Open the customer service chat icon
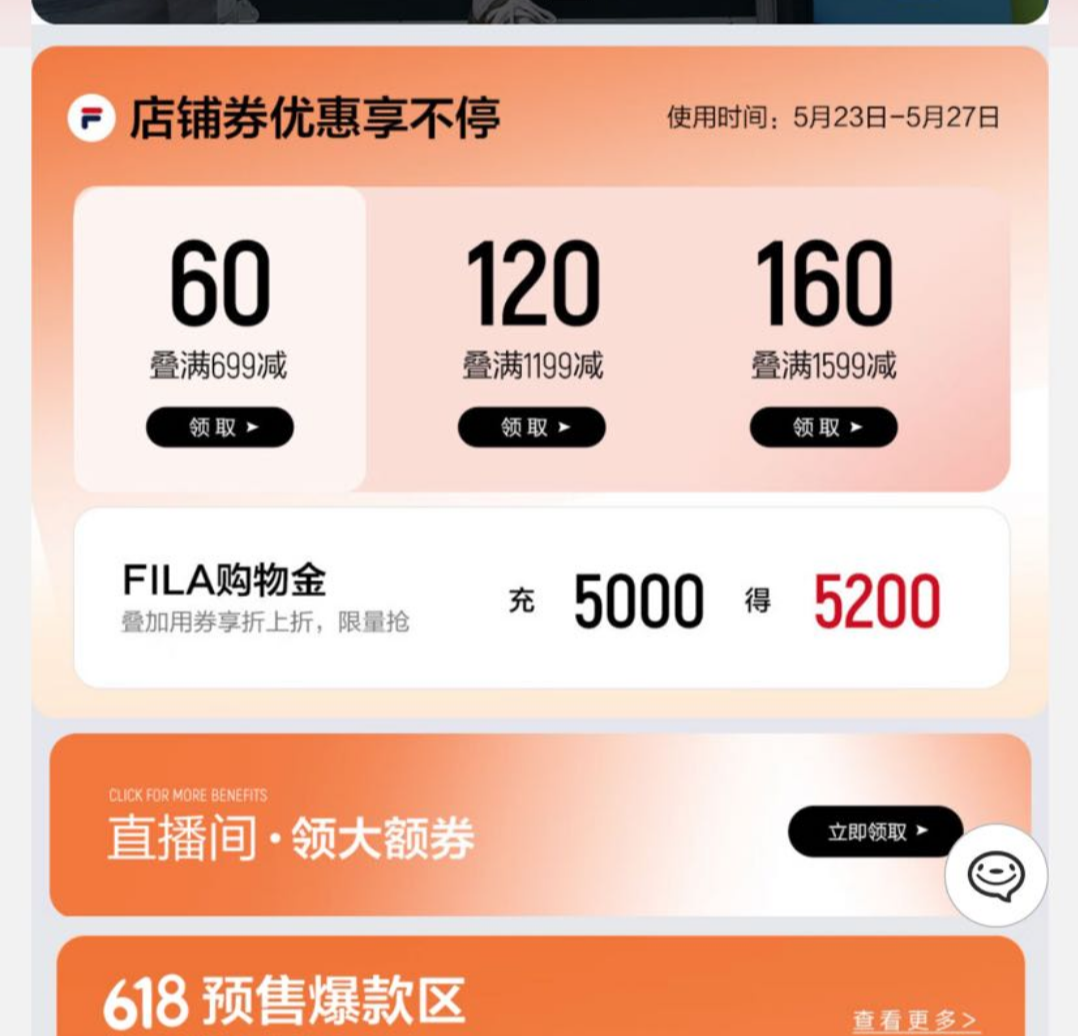 click(996, 875)
